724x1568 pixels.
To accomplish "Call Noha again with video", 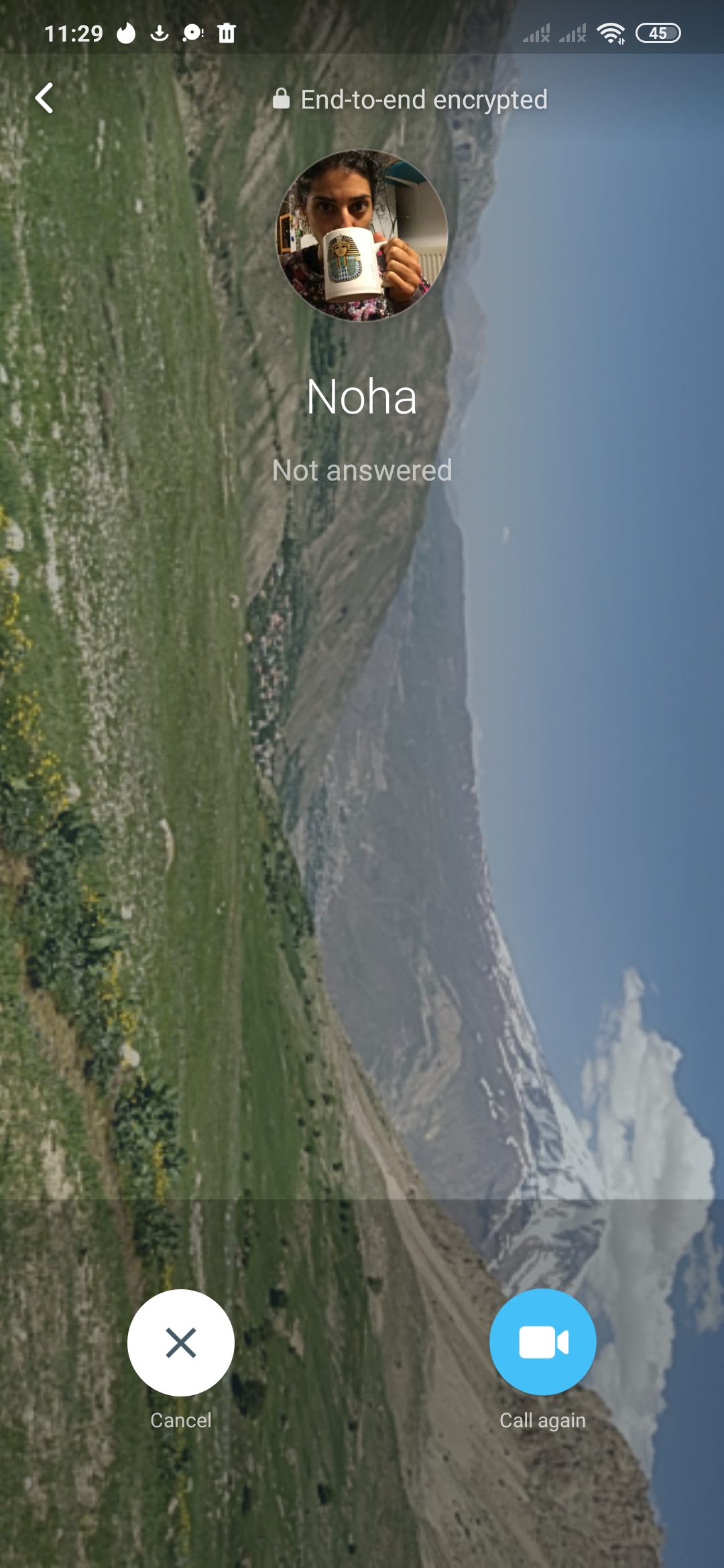I will [x=542, y=1342].
